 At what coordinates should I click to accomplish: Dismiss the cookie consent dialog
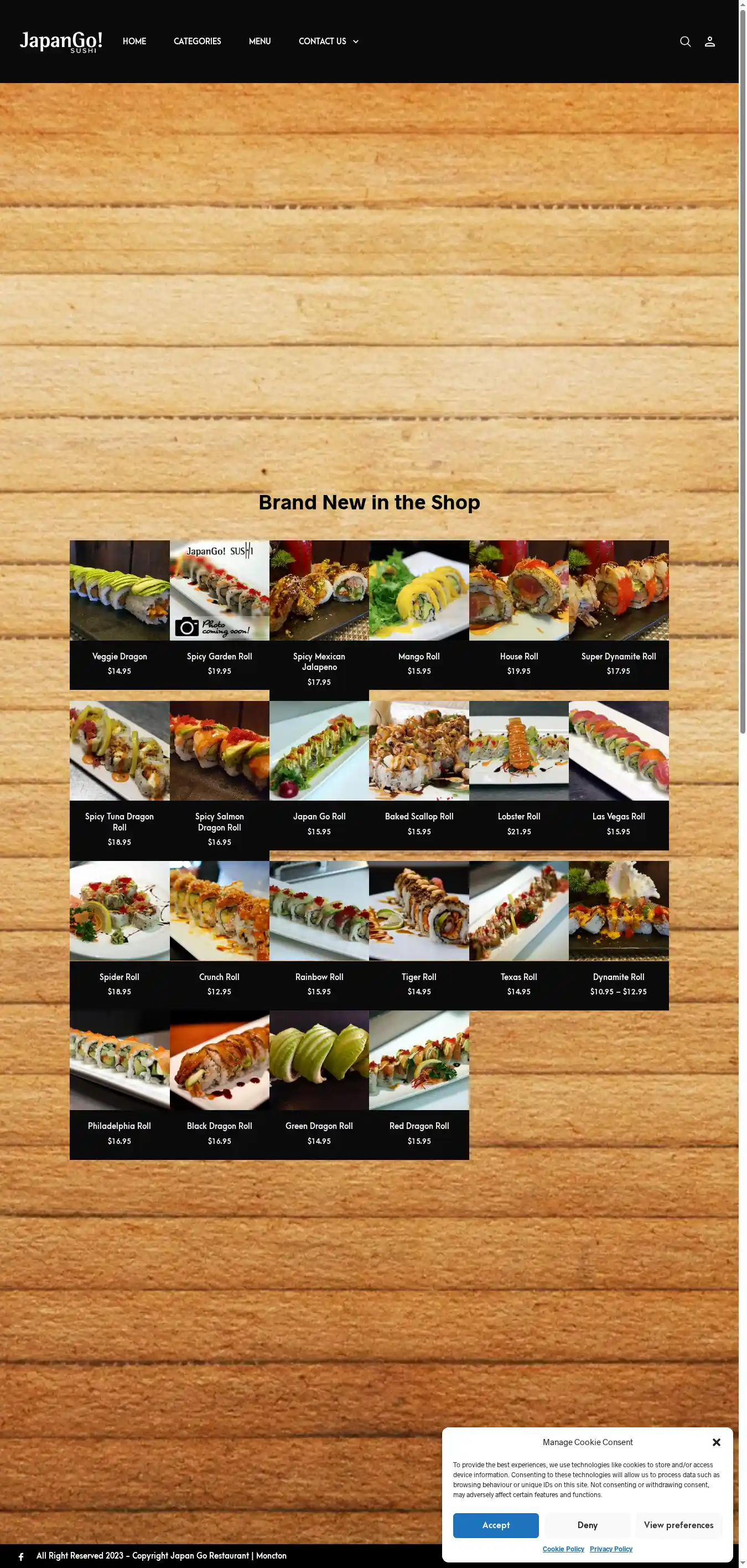(716, 1442)
